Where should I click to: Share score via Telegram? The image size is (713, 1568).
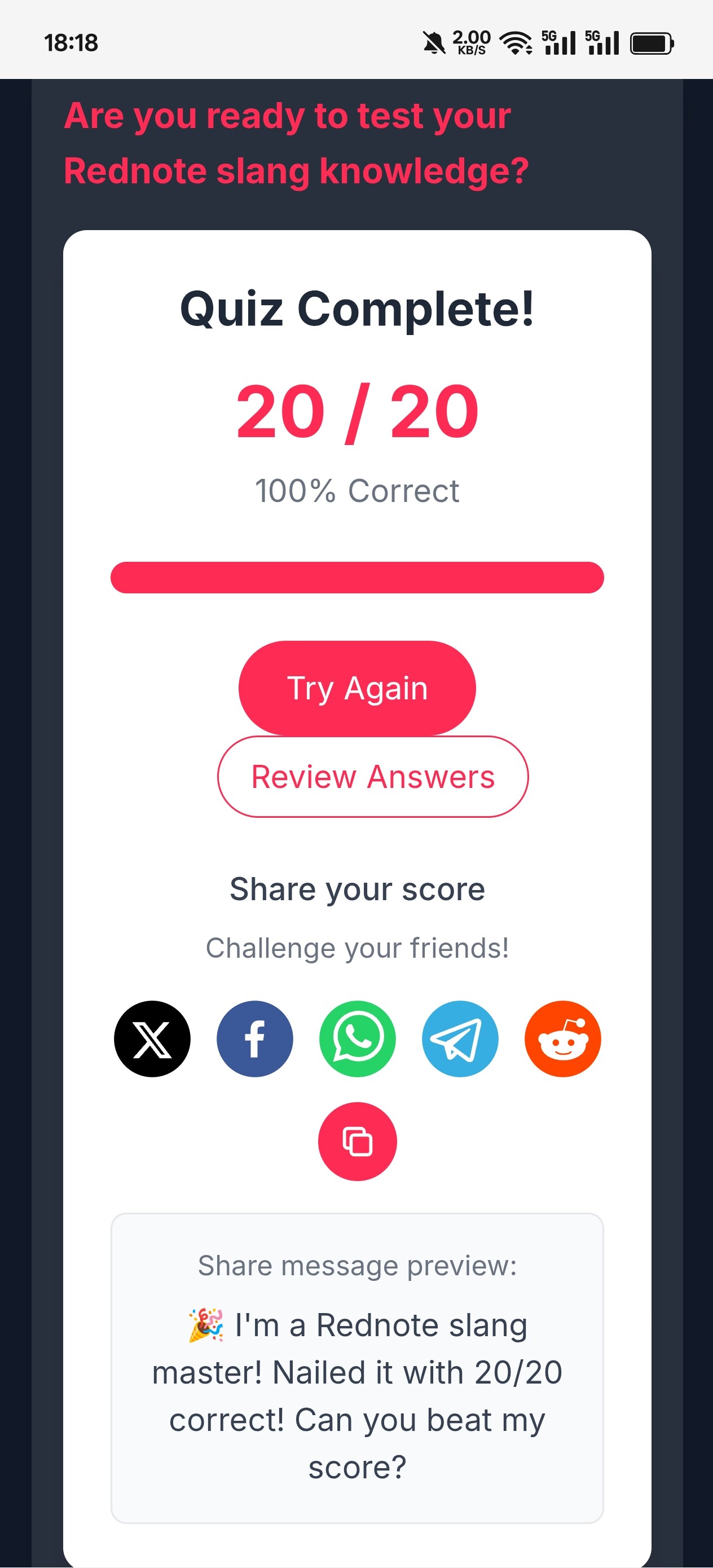460,1038
